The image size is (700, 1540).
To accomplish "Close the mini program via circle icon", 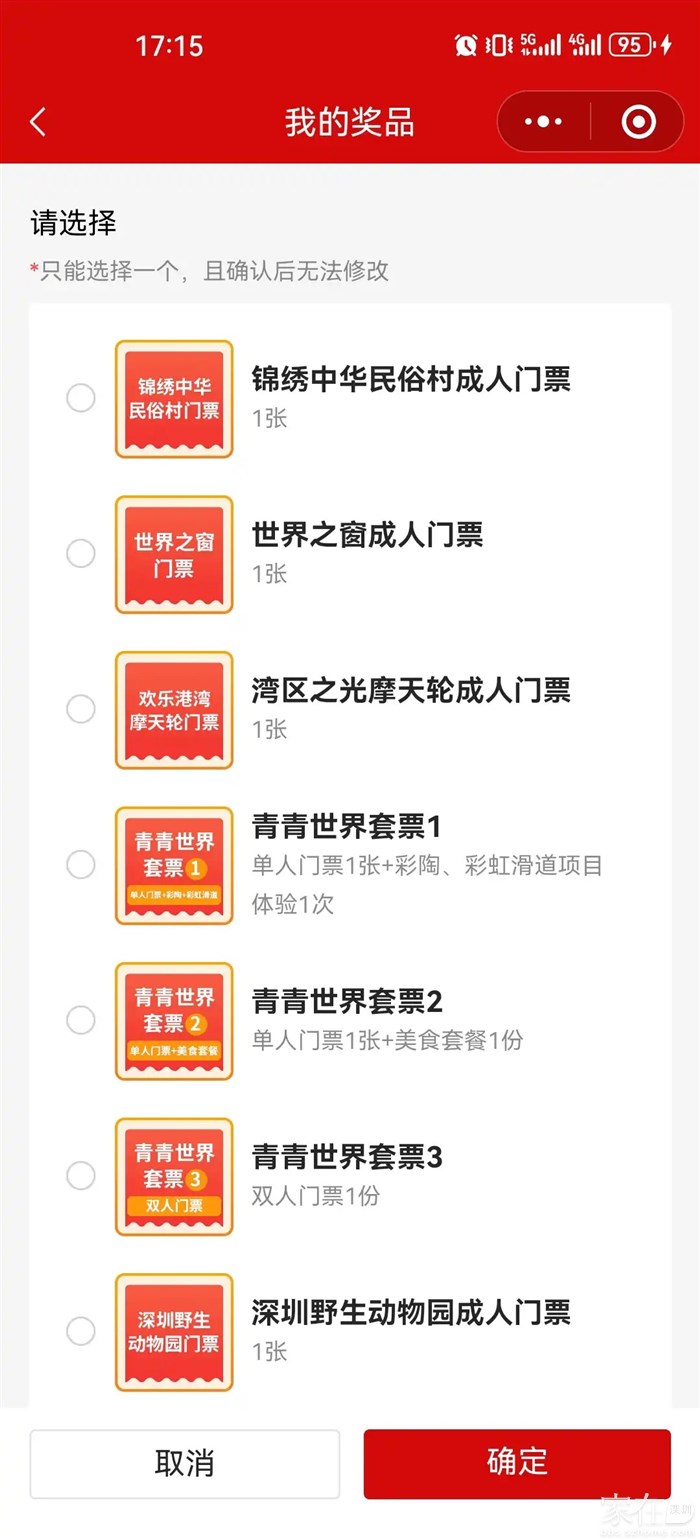I will coord(638,122).
